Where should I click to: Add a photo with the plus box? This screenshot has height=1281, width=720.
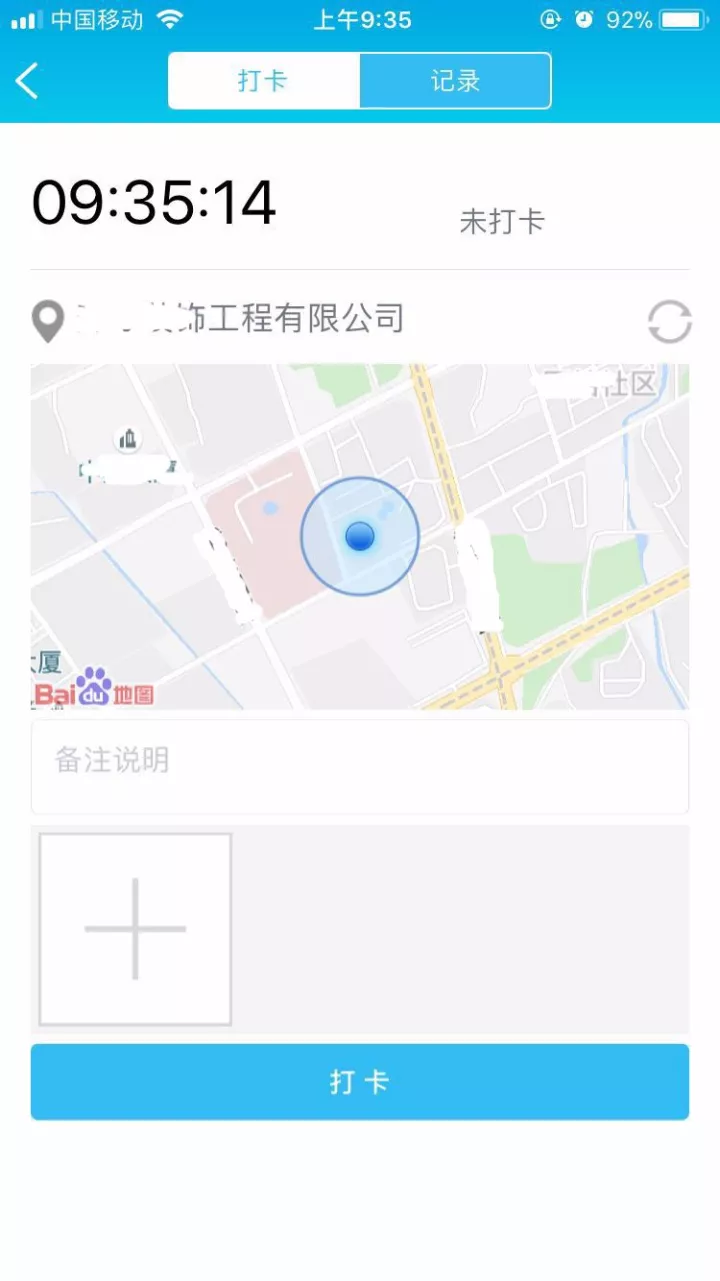click(x=136, y=929)
